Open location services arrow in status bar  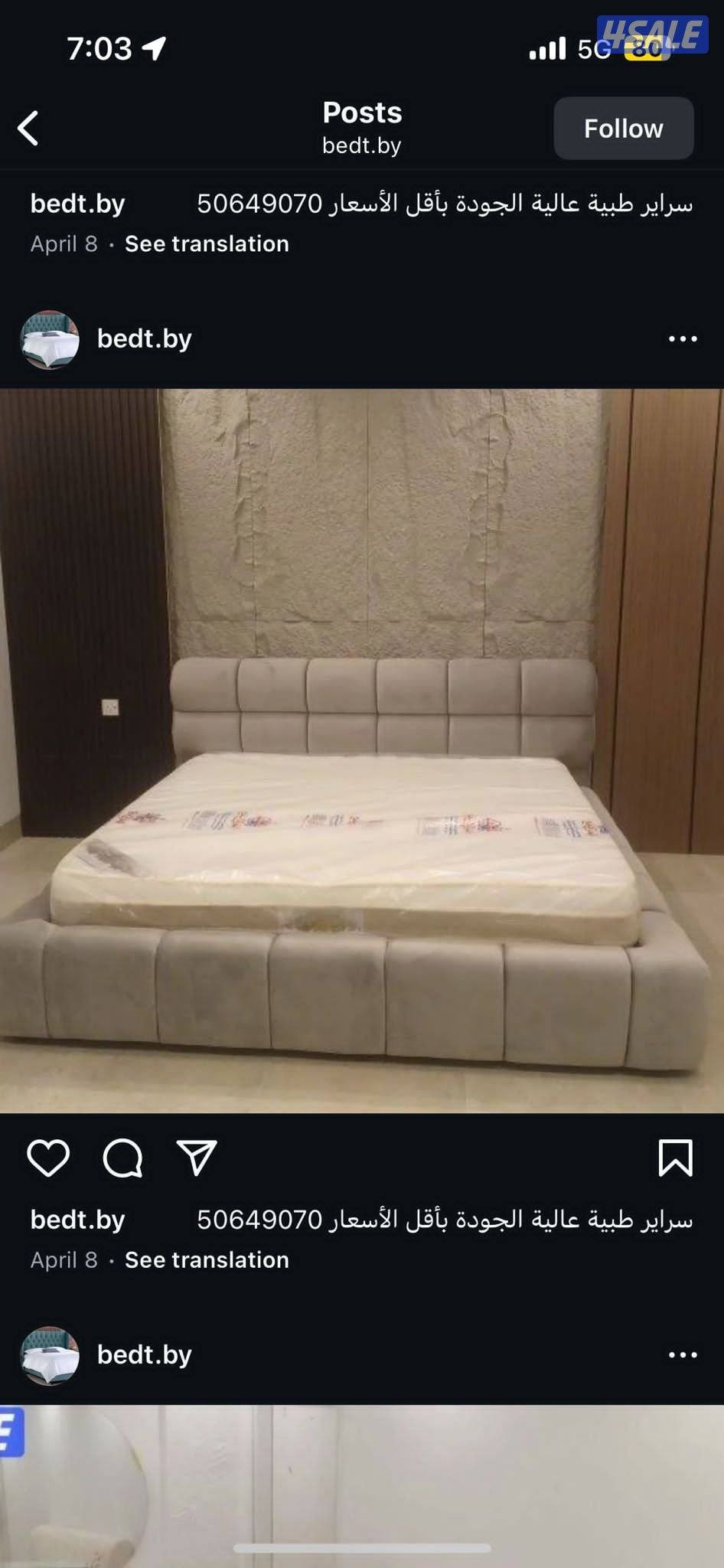156,48
